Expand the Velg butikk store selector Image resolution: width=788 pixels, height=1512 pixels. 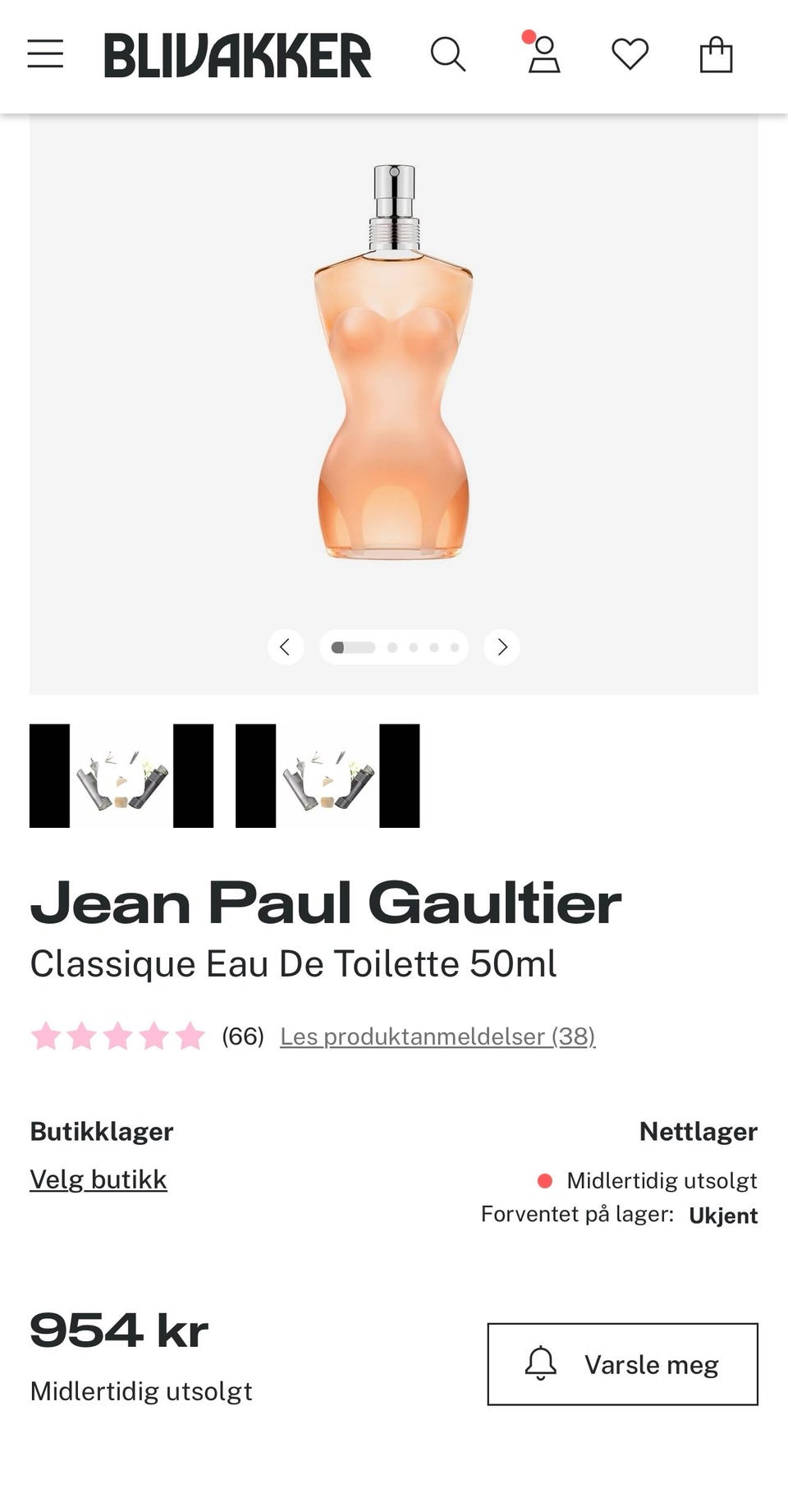click(98, 1178)
